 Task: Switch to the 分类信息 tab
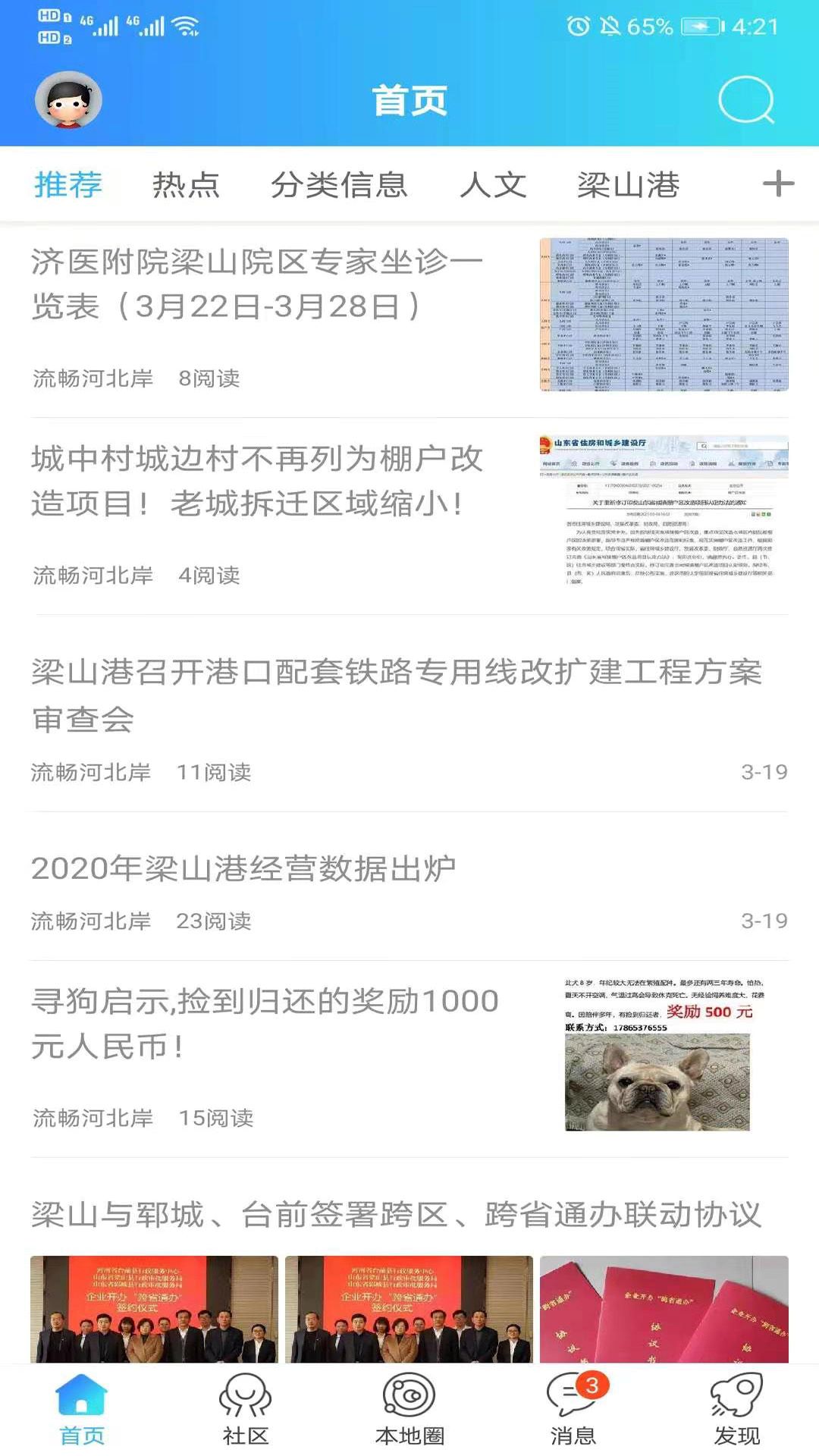342,184
